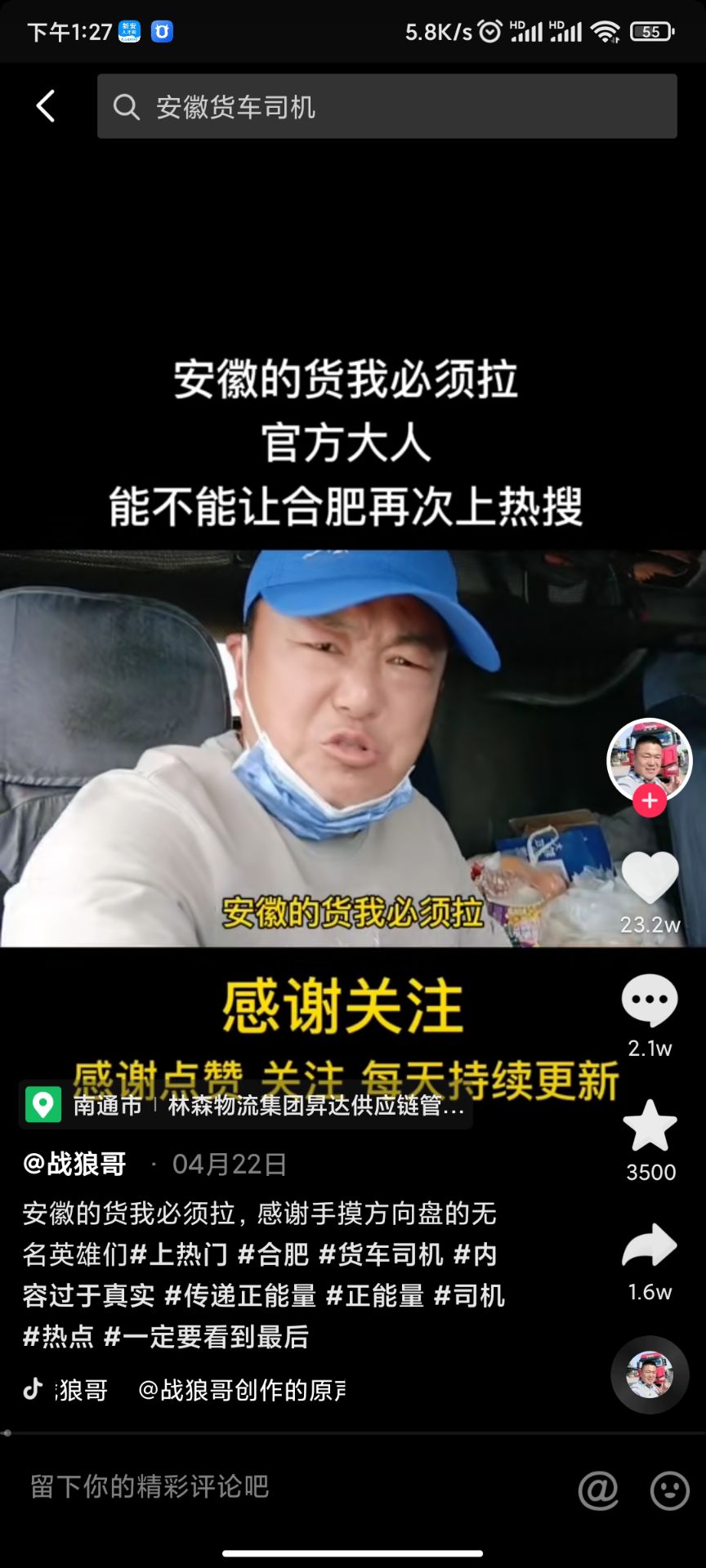Viewport: 706px width, 1568px height.
Task: Go back using the arrow icon
Action: coord(46,106)
